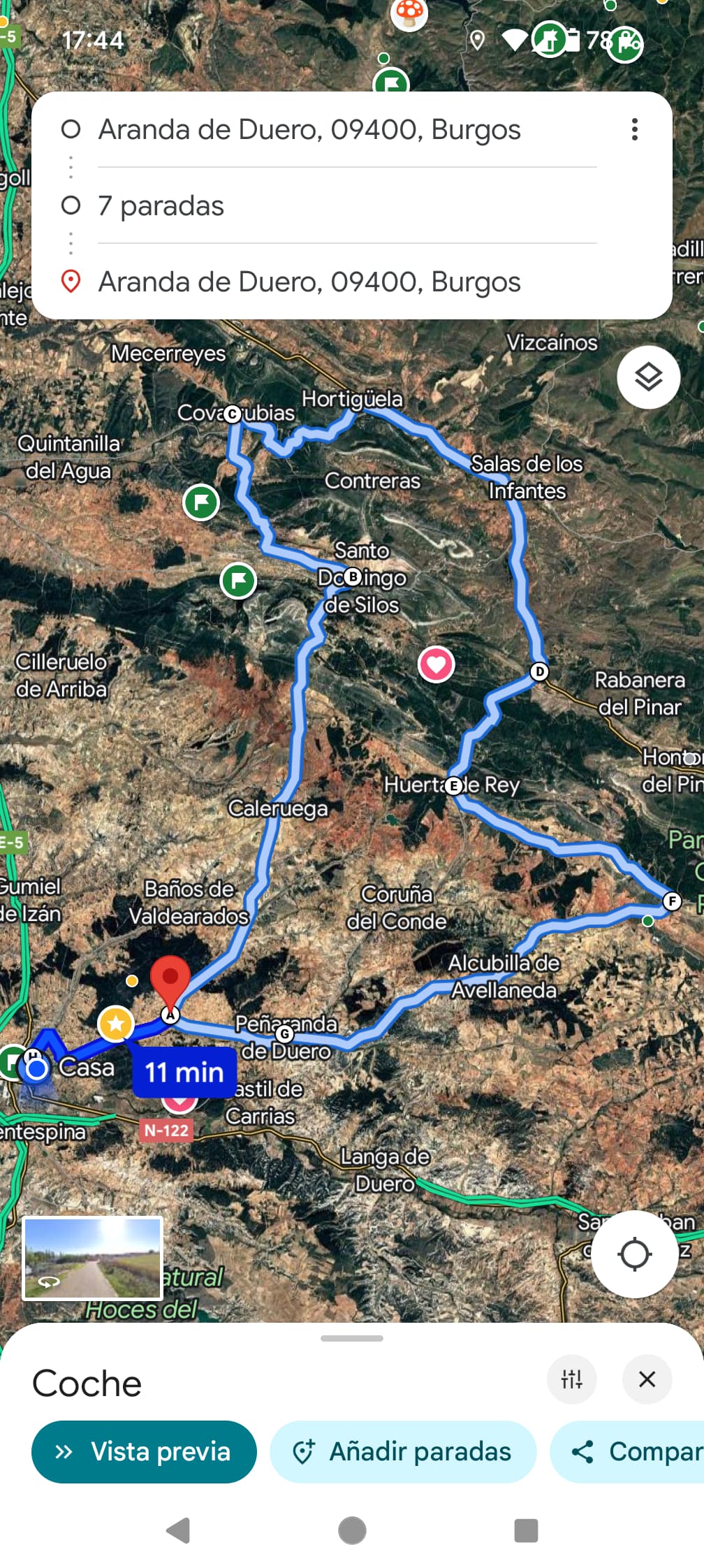Viewport: 704px width, 1568px height.
Task: Close the Coche directions panel
Action: (x=647, y=1379)
